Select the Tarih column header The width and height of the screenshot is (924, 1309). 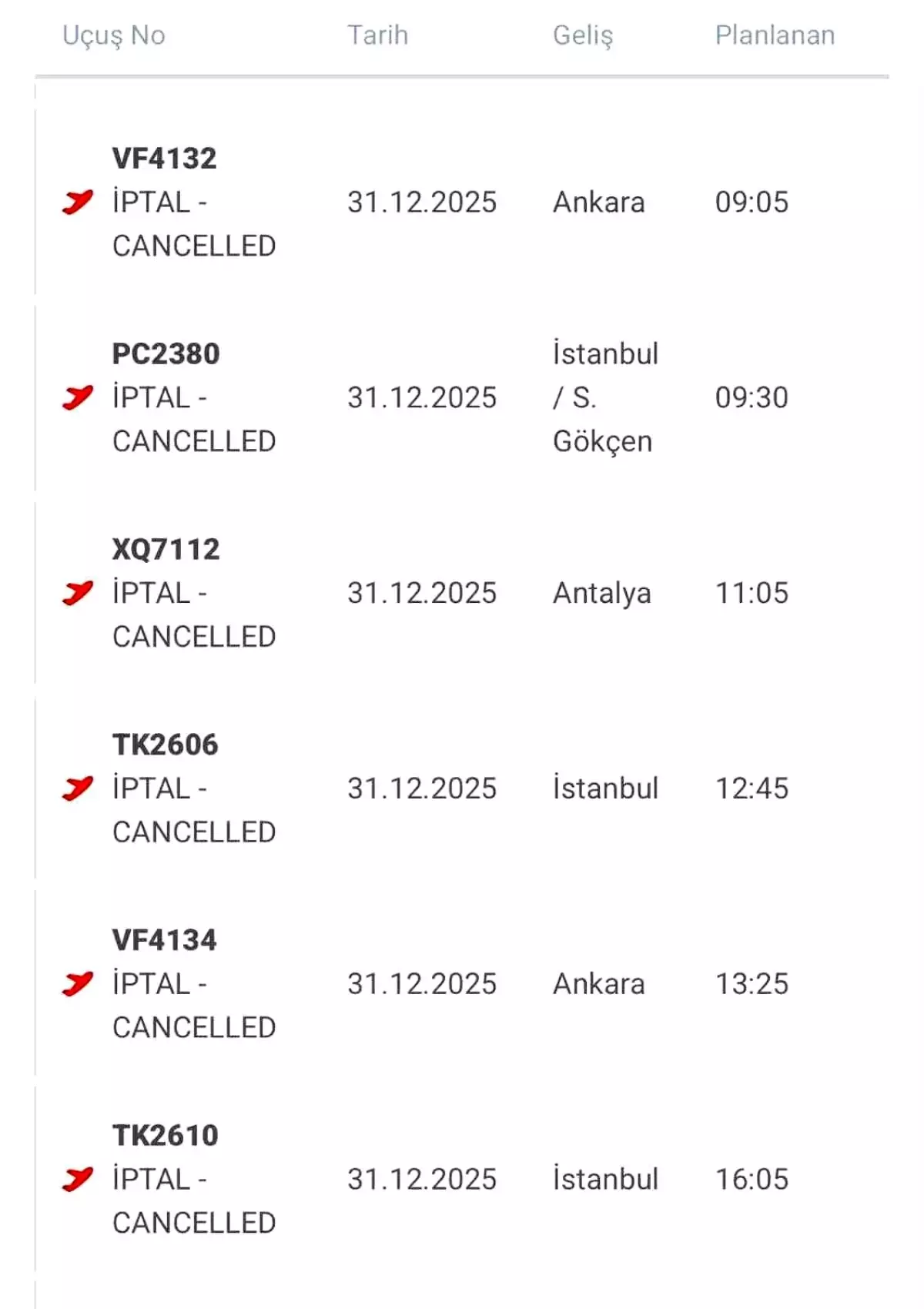click(377, 35)
